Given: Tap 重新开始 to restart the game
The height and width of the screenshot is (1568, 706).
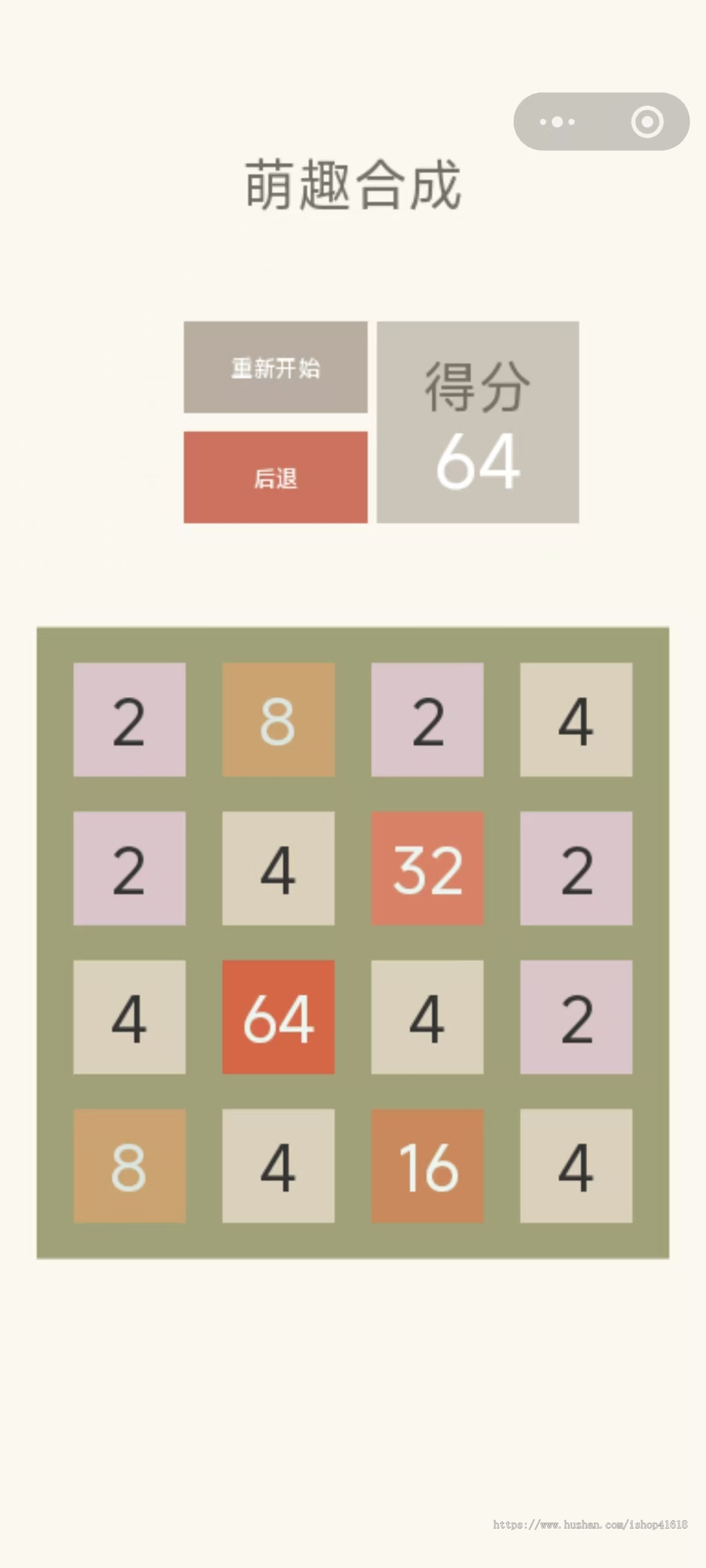Looking at the screenshot, I should tap(275, 367).
